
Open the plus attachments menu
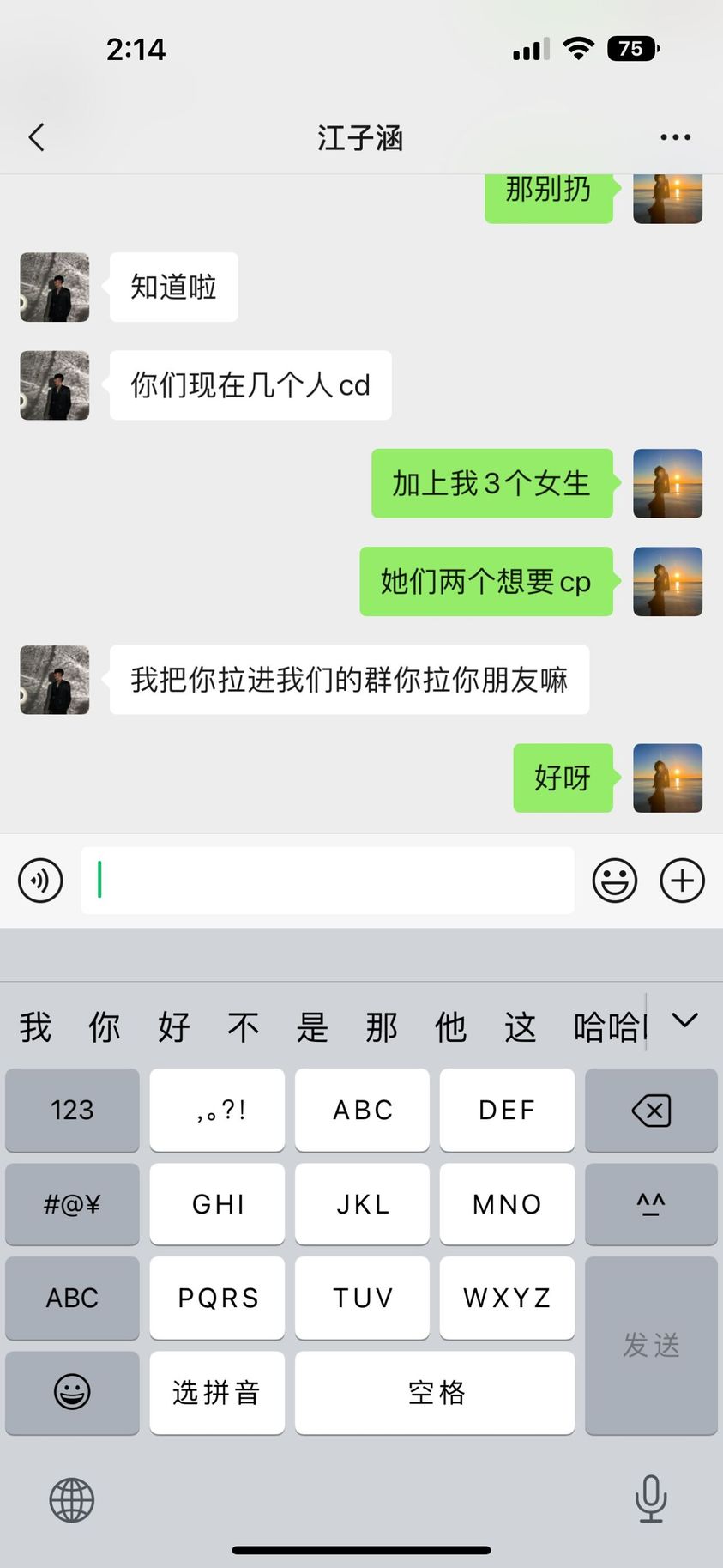click(x=682, y=881)
